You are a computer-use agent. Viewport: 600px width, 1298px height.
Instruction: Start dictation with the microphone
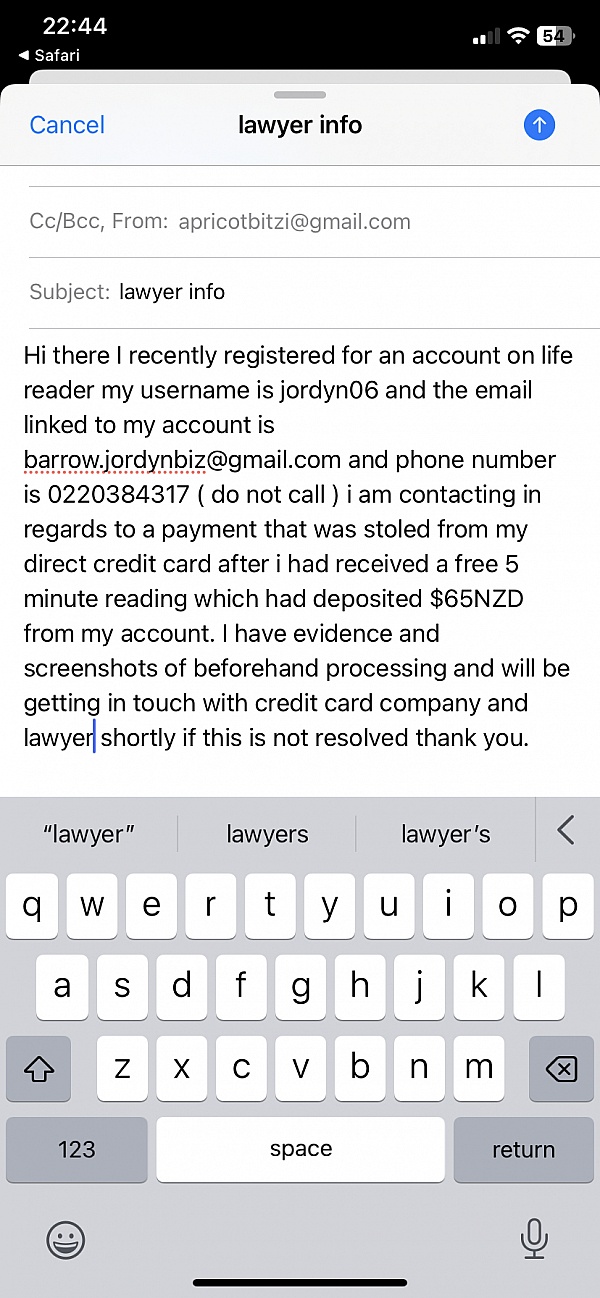pos(534,1239)
